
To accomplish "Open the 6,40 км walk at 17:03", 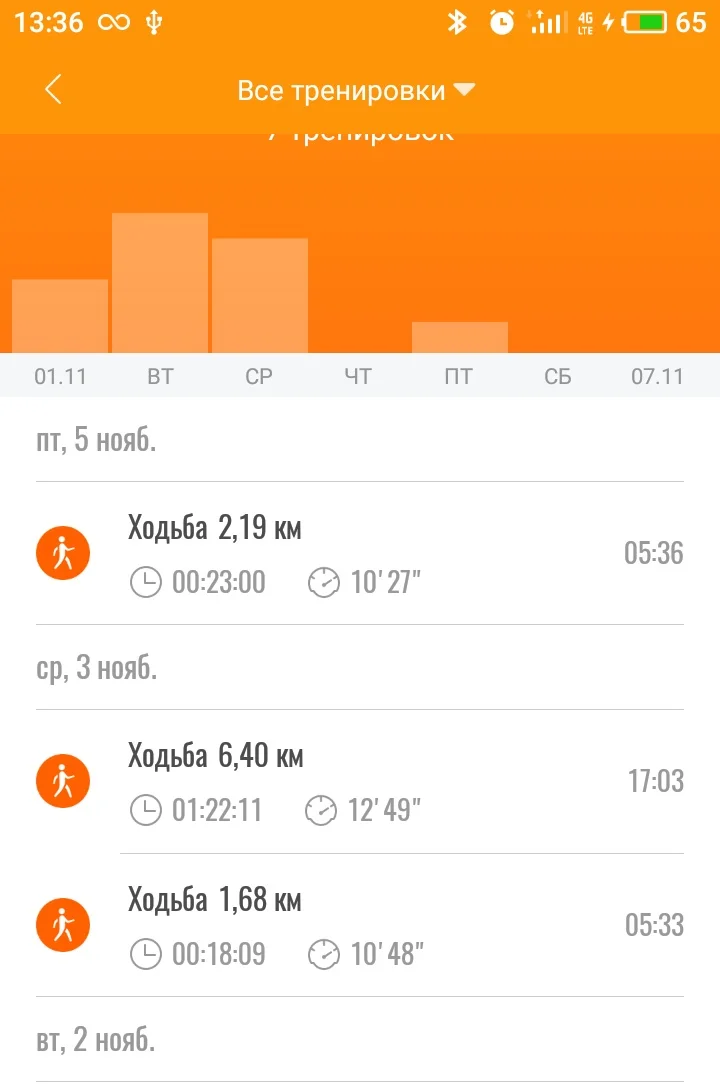I will coord(360,781).
